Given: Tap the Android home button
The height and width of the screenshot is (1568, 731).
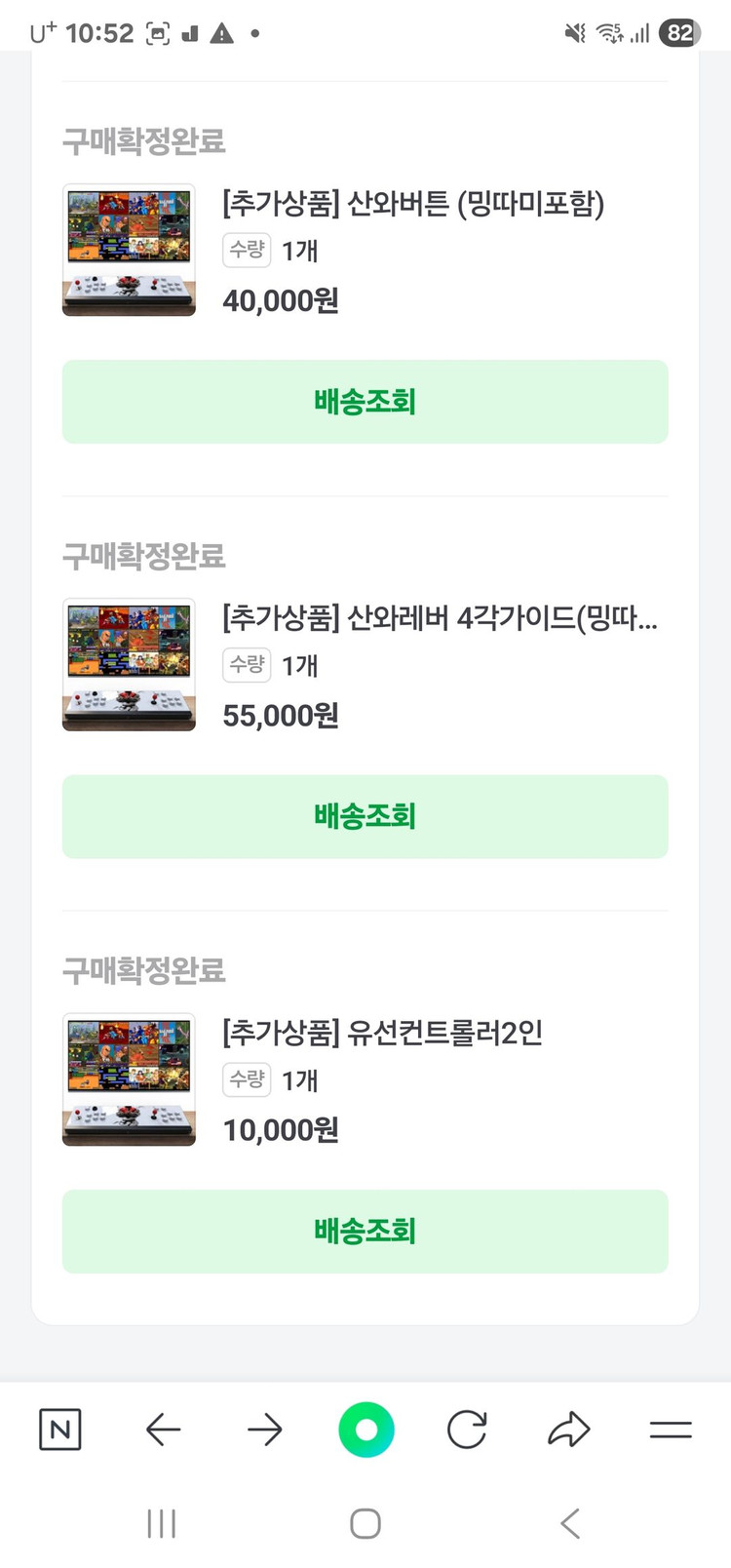Looking at the screenshot, I should [365, 1520].
